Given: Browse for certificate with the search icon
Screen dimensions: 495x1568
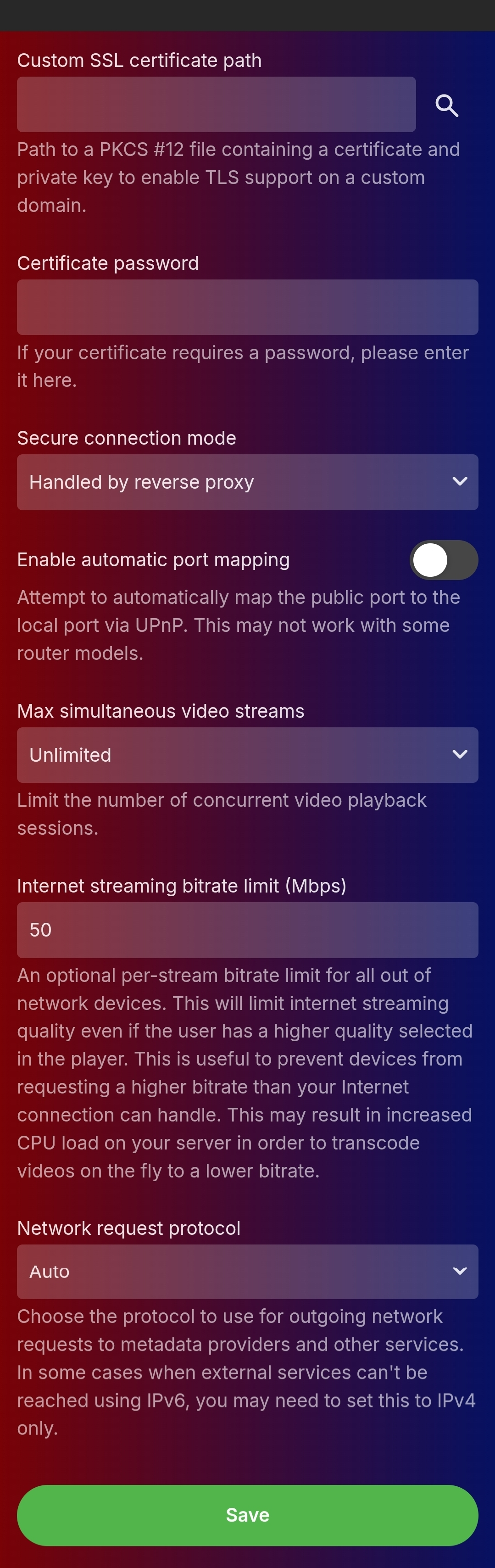Looking at the screenshot, I should tap(447, 105).
